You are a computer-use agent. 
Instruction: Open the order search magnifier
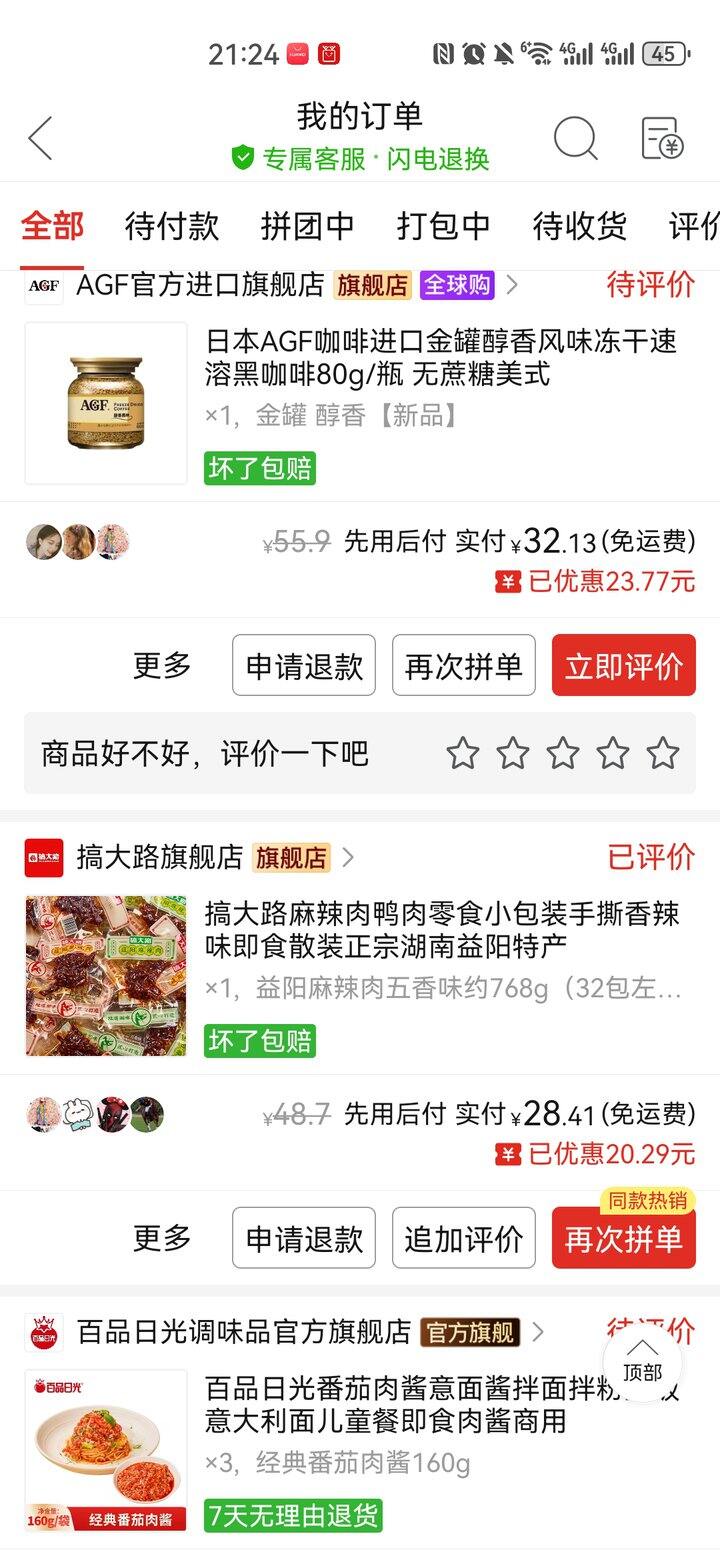[x=575, y=138]
